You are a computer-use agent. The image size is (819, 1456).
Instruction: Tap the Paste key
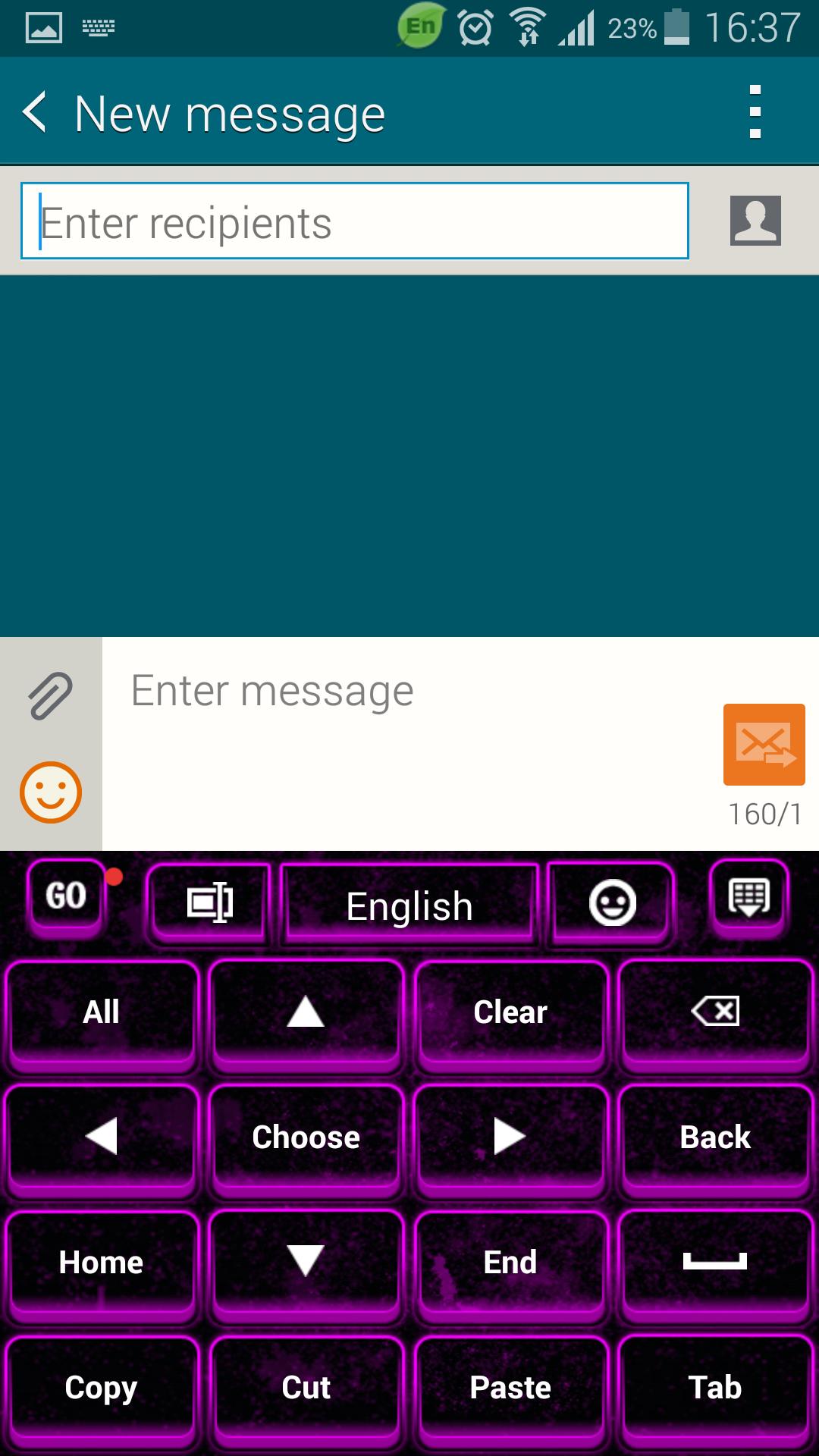[x=510, y=1388]
